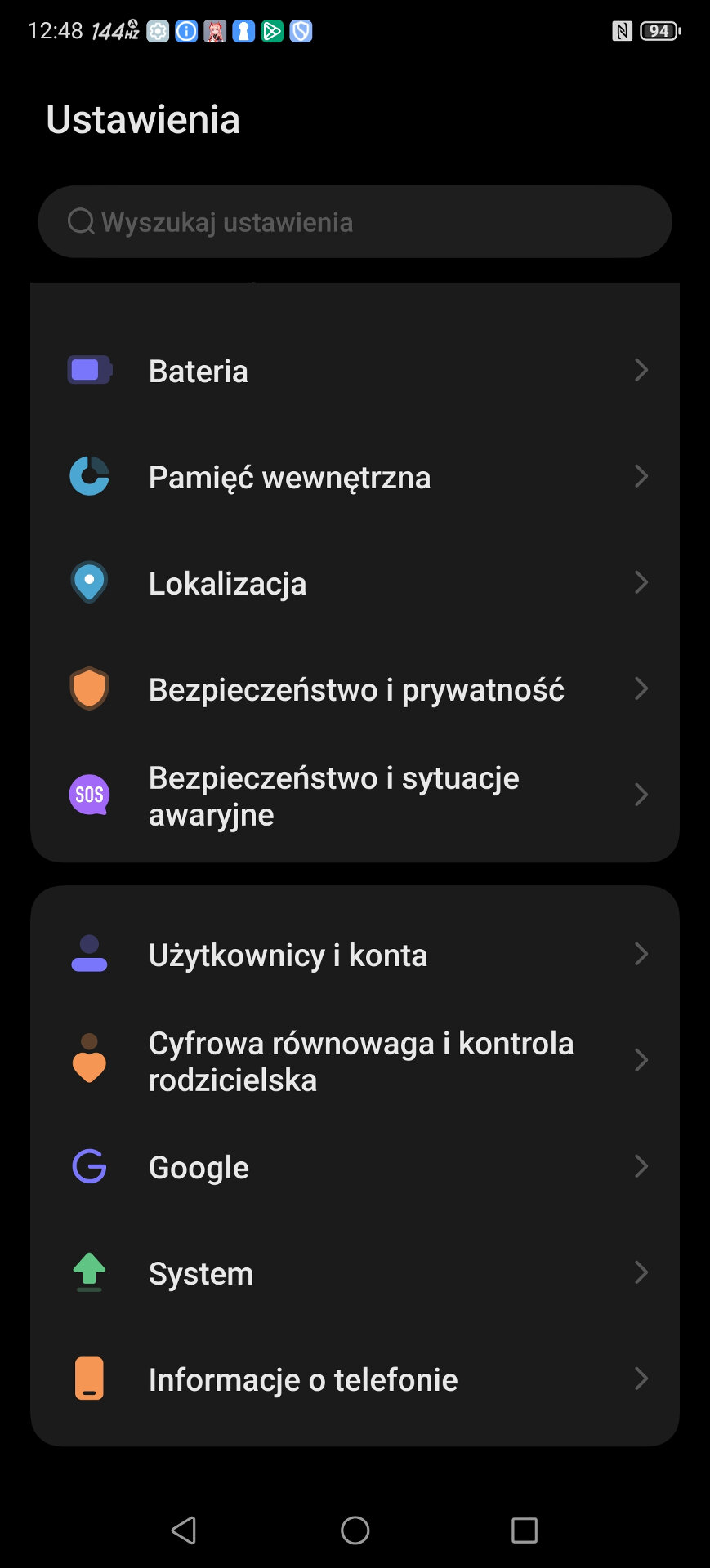
Task: Select Użytkownicy i konta
Action: [x=355, y=955]
